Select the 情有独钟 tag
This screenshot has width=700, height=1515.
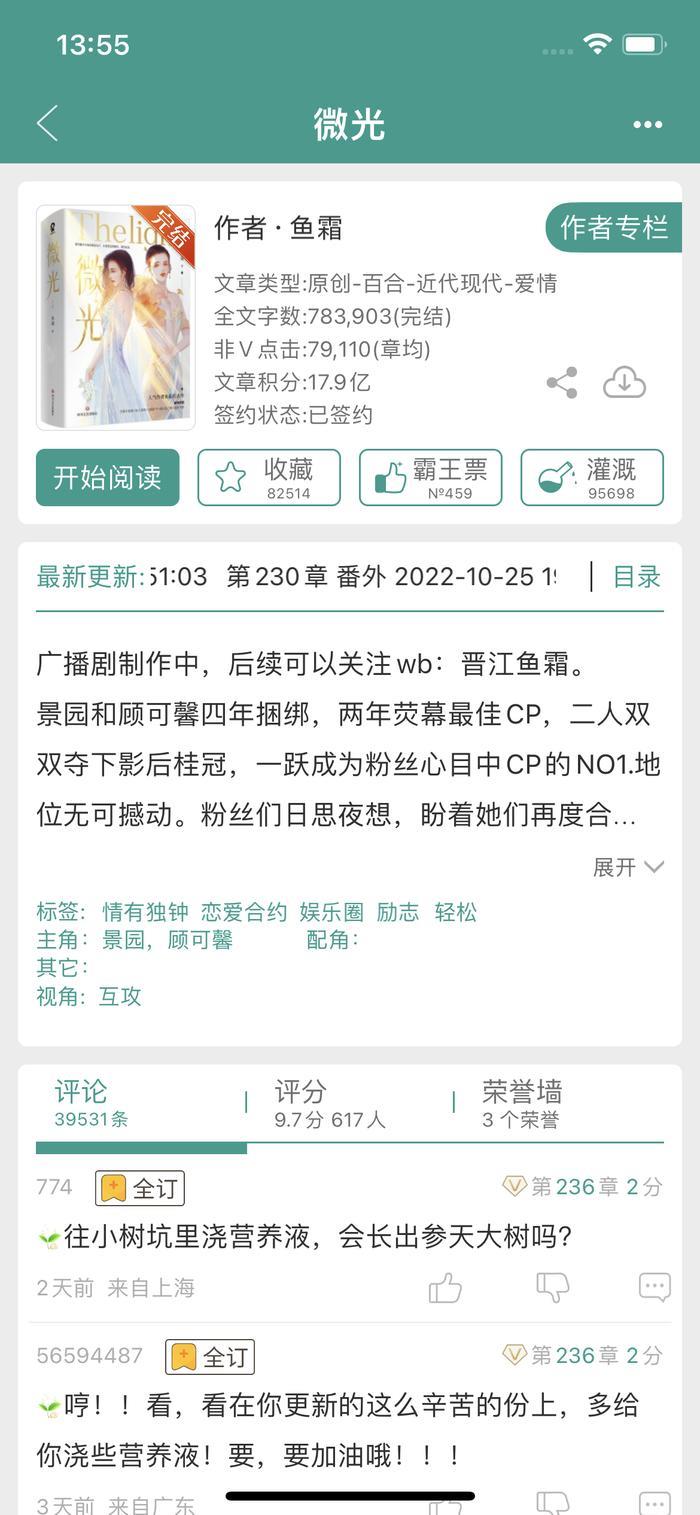[145, 912]
